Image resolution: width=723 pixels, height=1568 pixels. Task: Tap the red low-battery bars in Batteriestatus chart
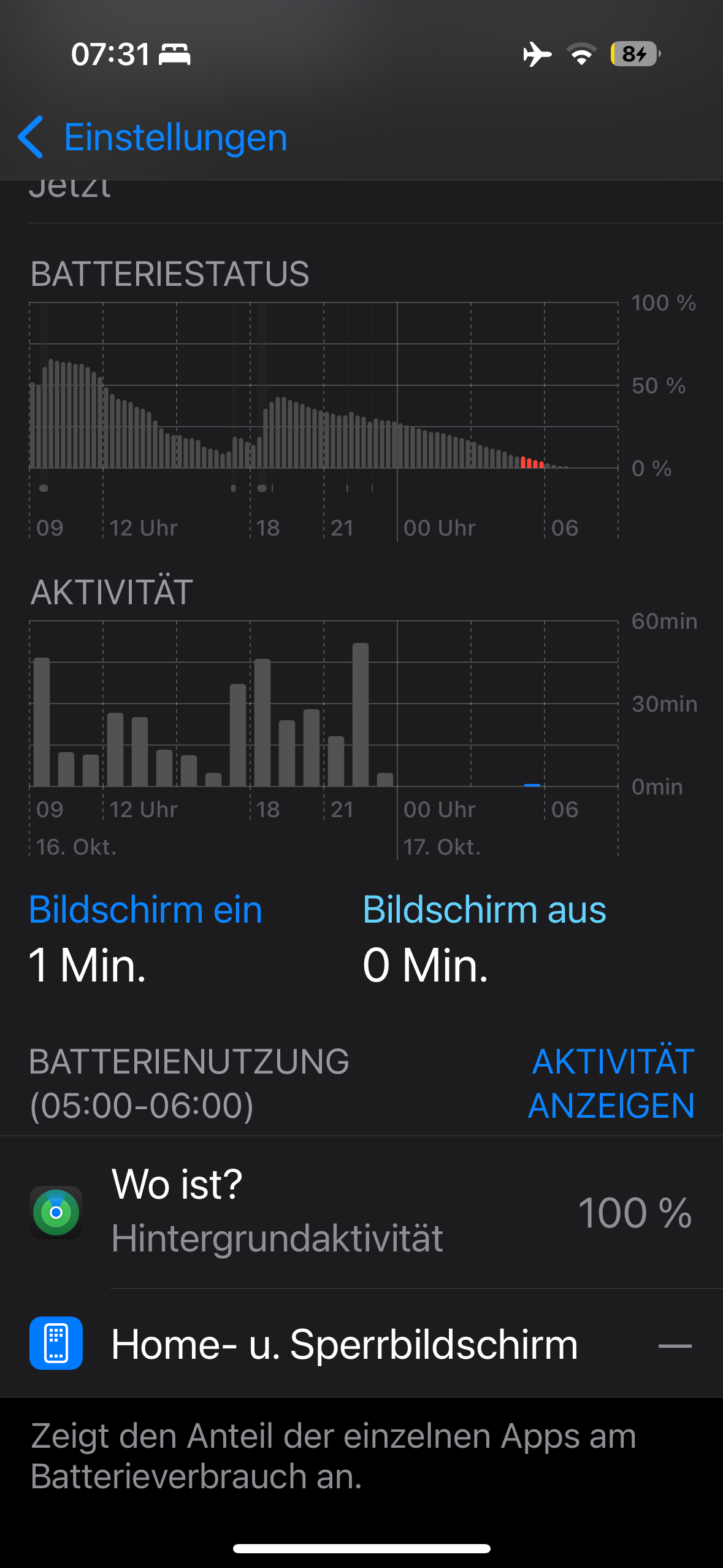[x=532, y=463]
